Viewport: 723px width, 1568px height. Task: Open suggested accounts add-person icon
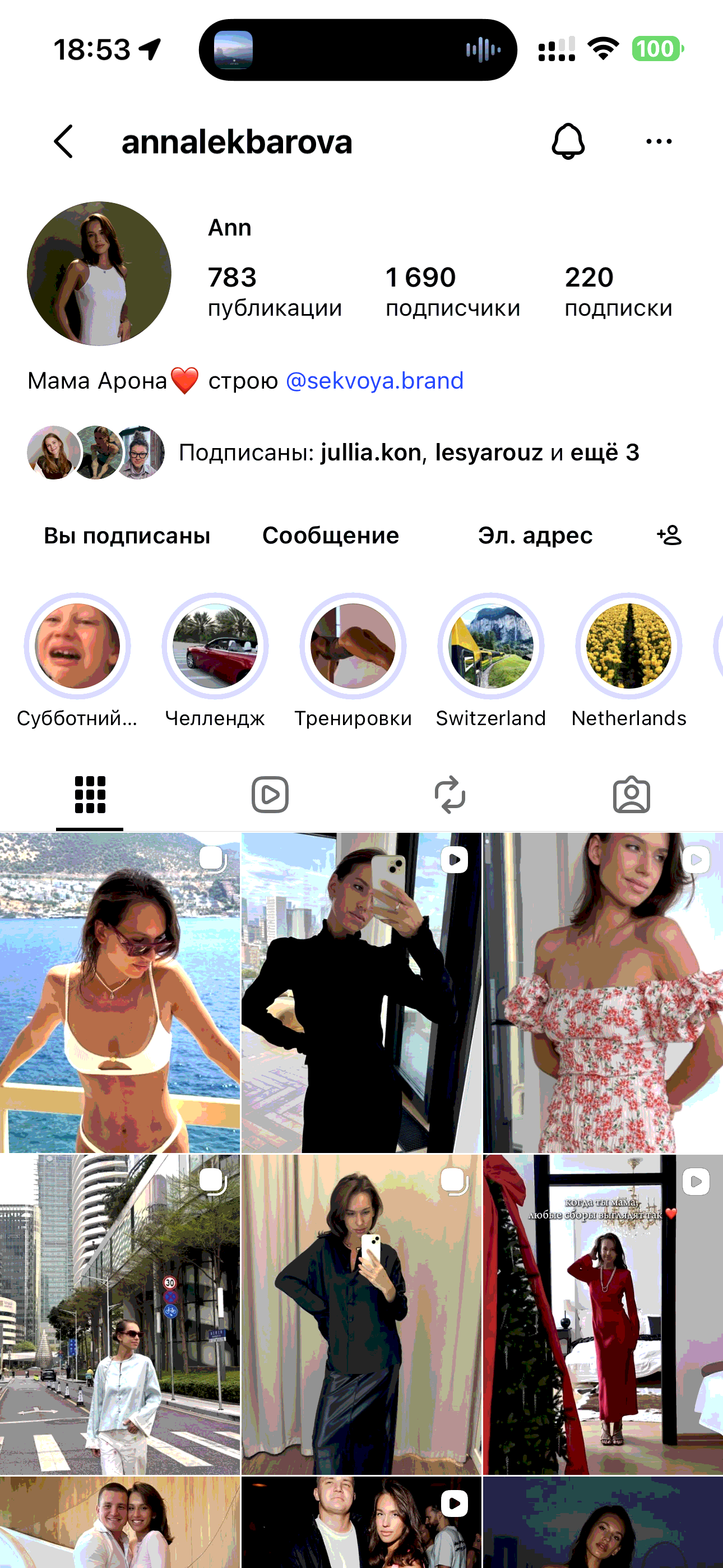(669, 536)
